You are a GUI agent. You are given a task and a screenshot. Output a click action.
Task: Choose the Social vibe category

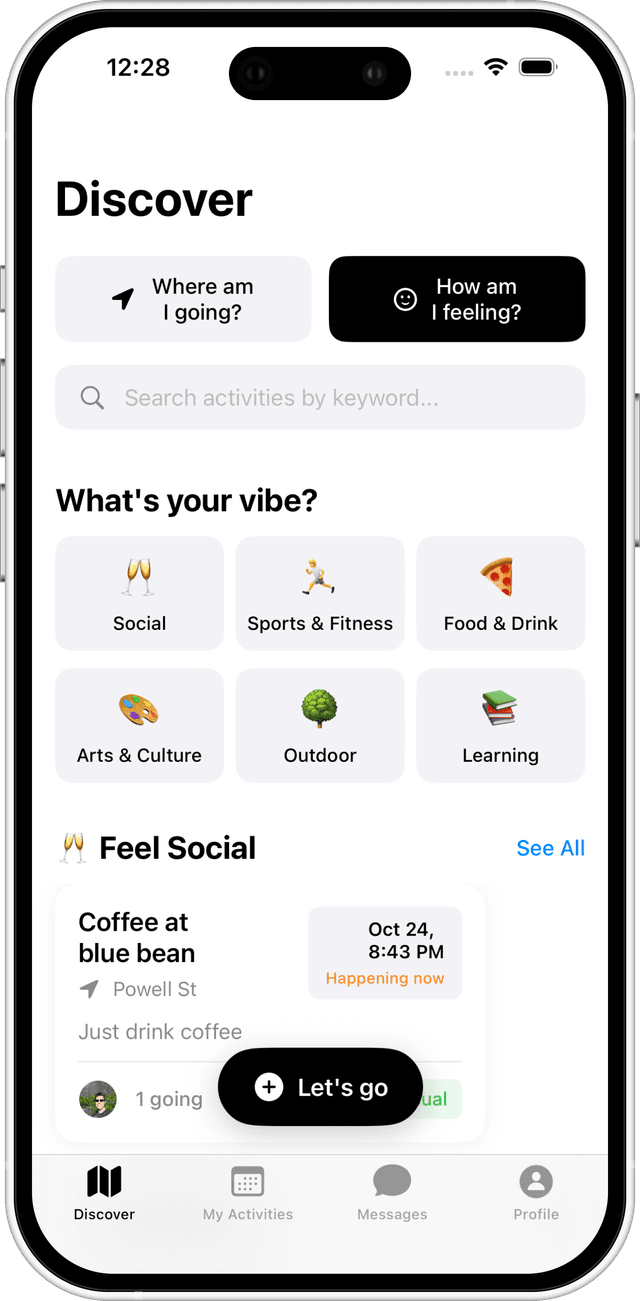click(x=139, y=594)
